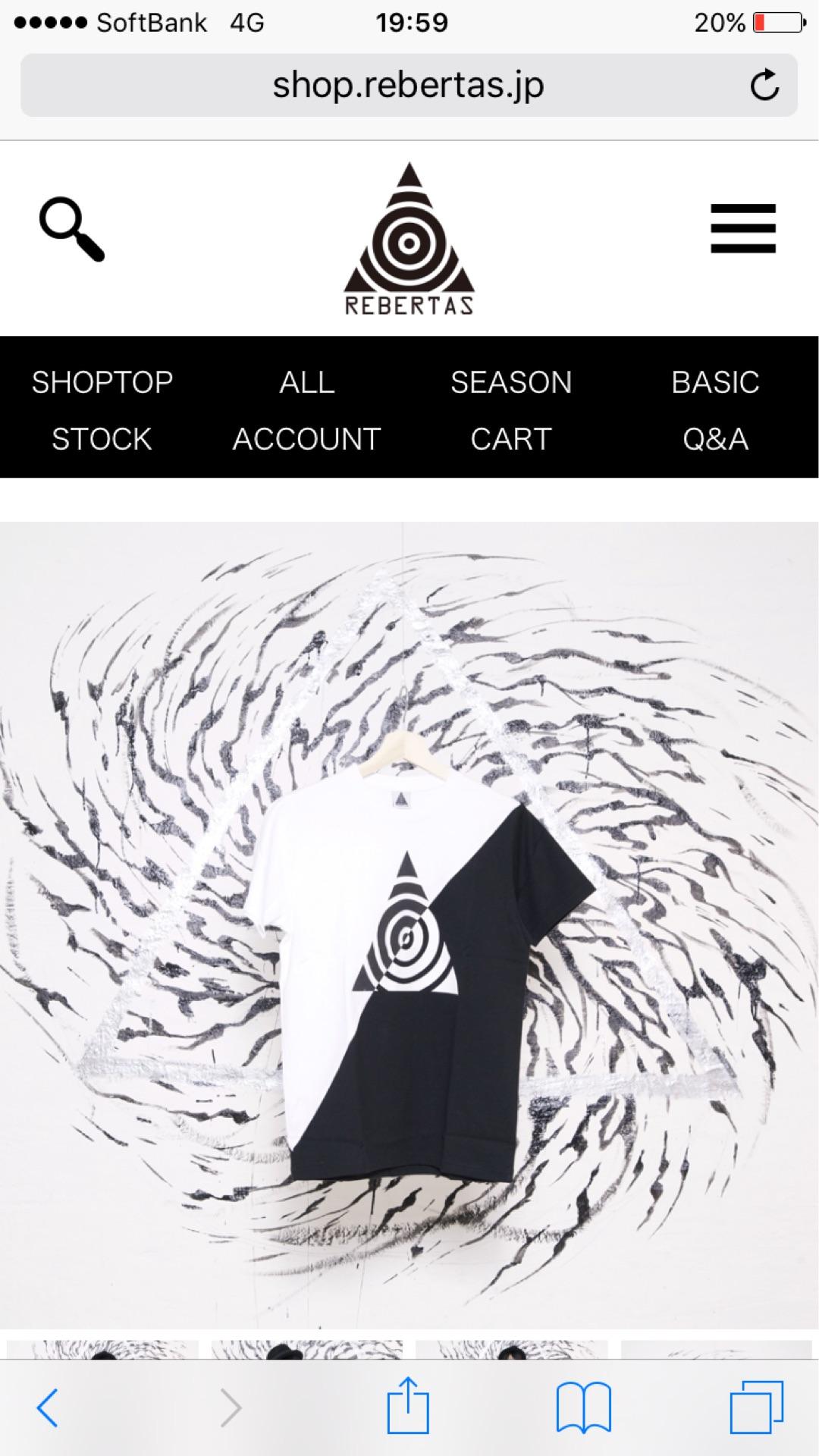Viewport: 819px width, 1456px height.
Task: Show open Safari tabs
Action: tap(756, 1407)
